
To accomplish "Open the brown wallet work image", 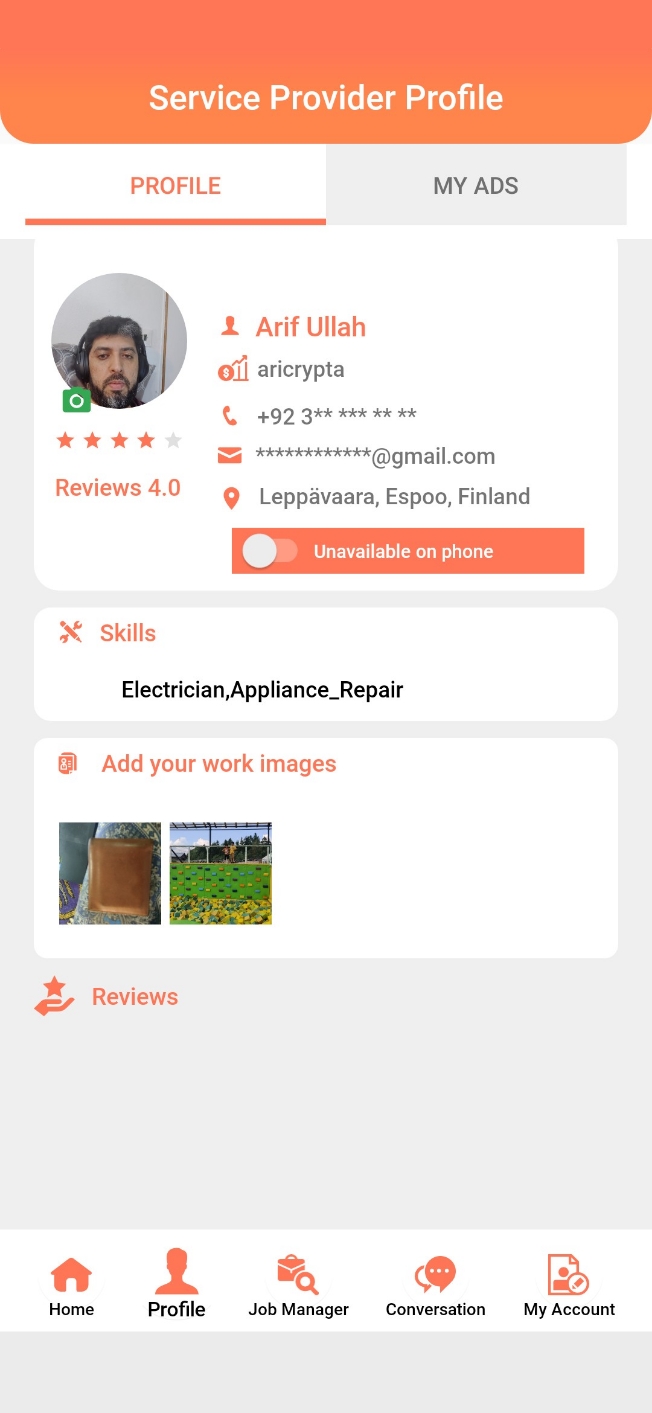I will point(110,873).
